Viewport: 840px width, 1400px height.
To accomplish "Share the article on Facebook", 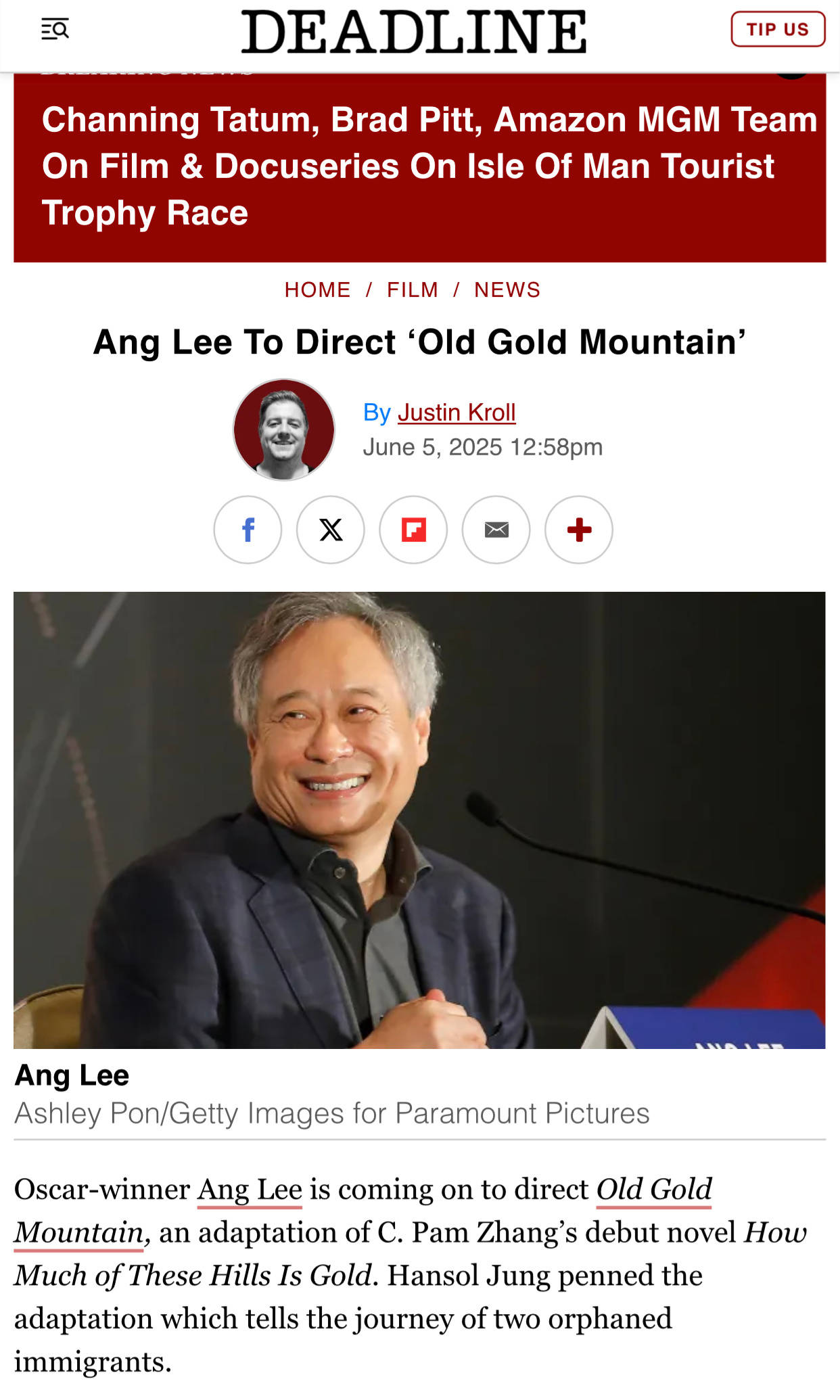I will [248, 530].
